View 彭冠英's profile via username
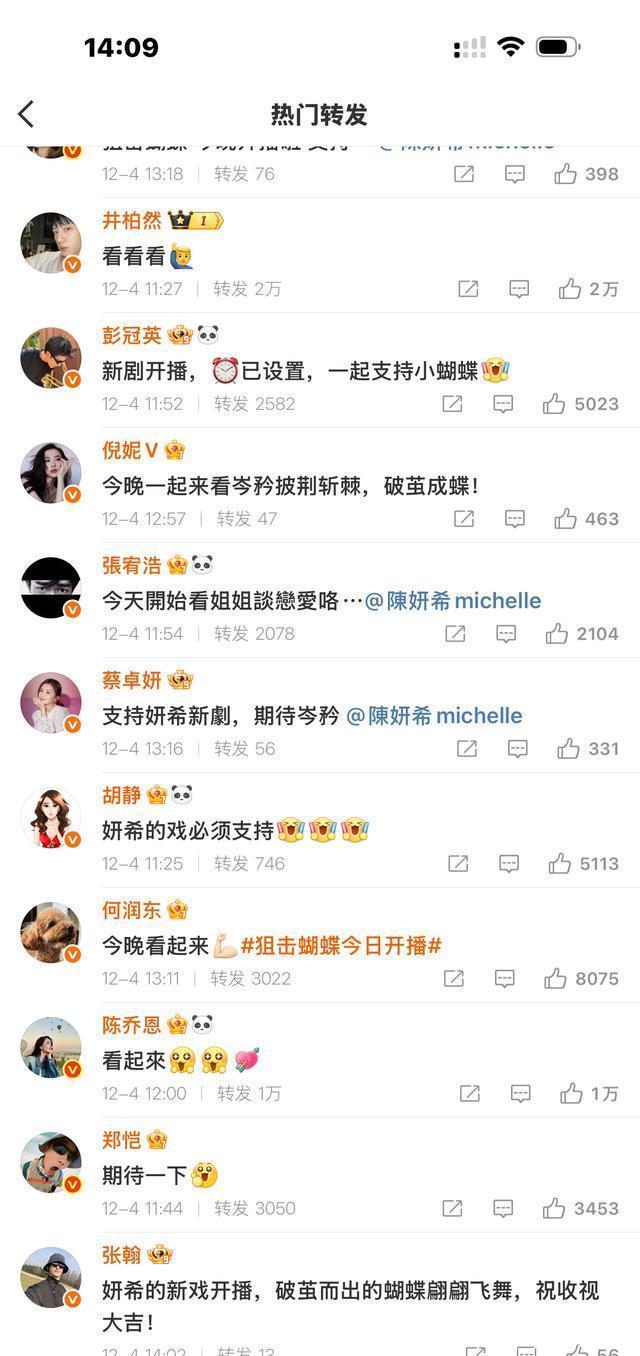Image resolution: width=640 pixels, height=1356 pixels. pos(131,335)
